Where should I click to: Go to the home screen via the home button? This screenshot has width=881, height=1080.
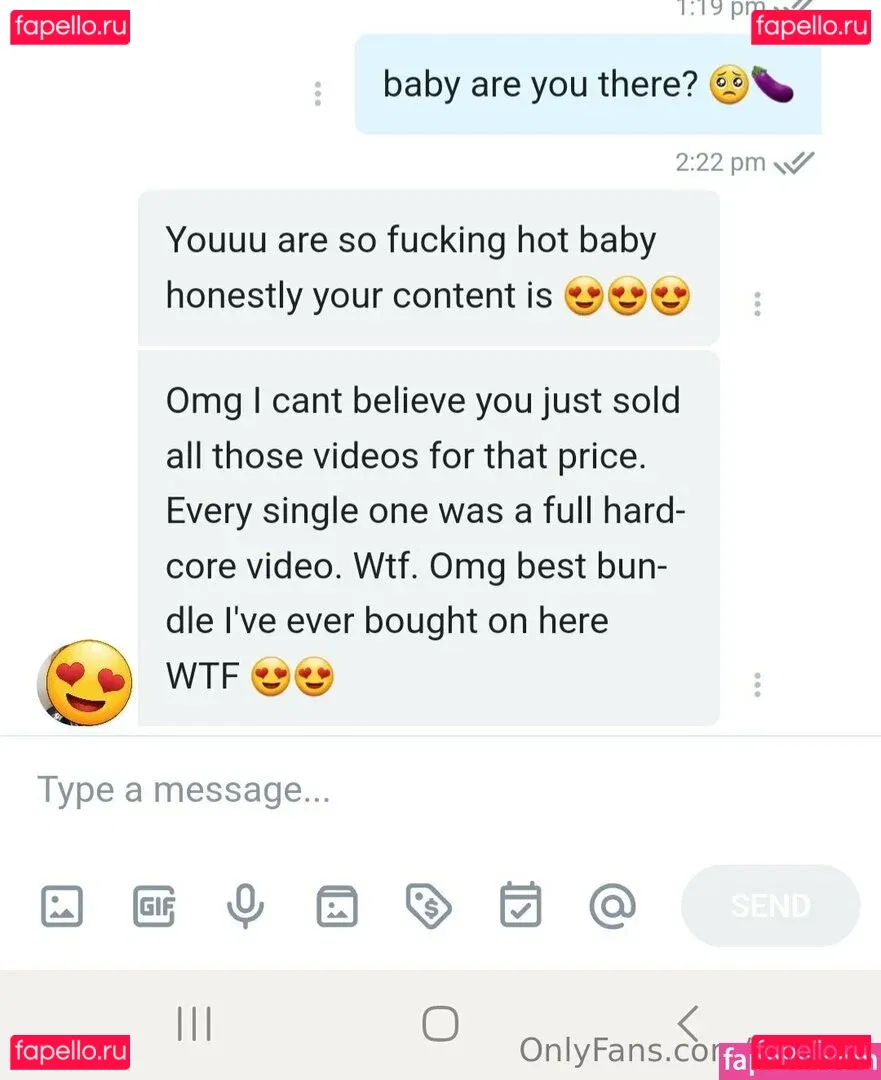440,1024
